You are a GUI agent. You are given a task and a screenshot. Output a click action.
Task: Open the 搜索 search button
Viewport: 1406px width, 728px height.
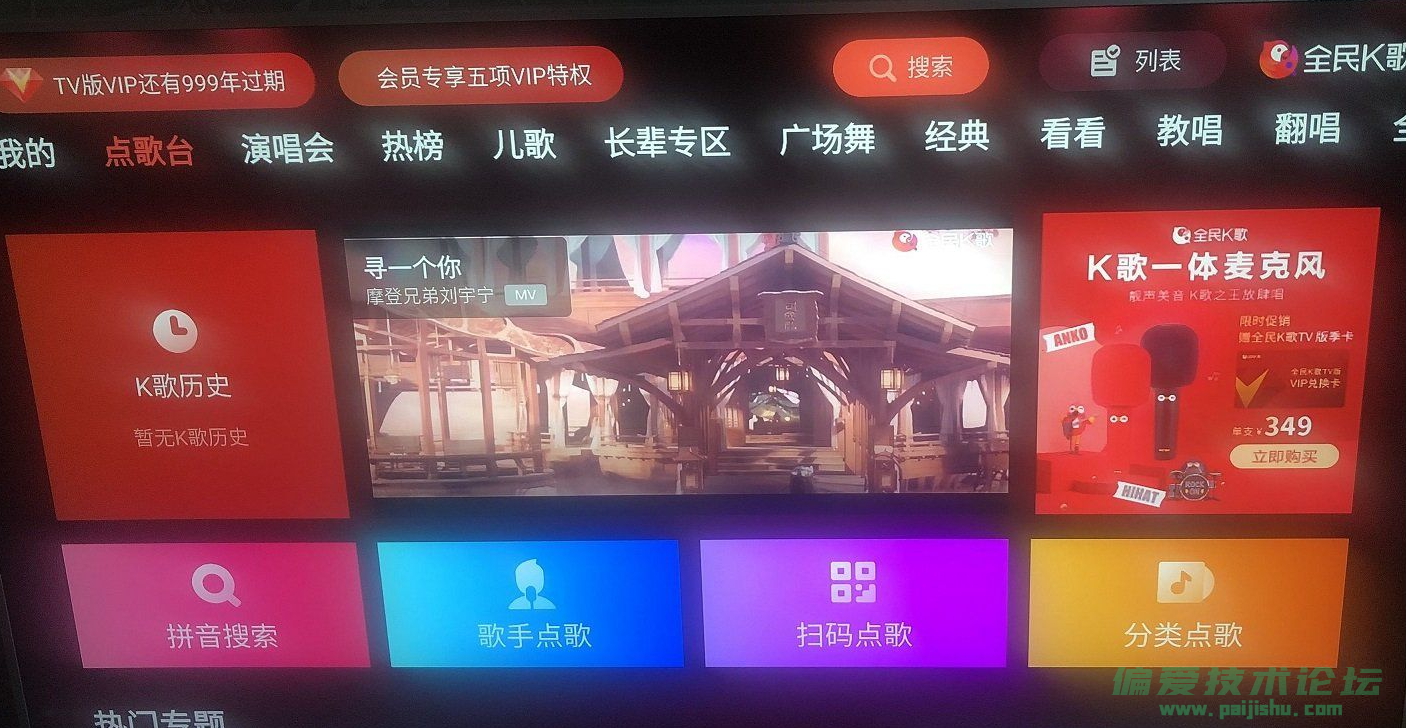pyautogui.click(x=910, y=67)
